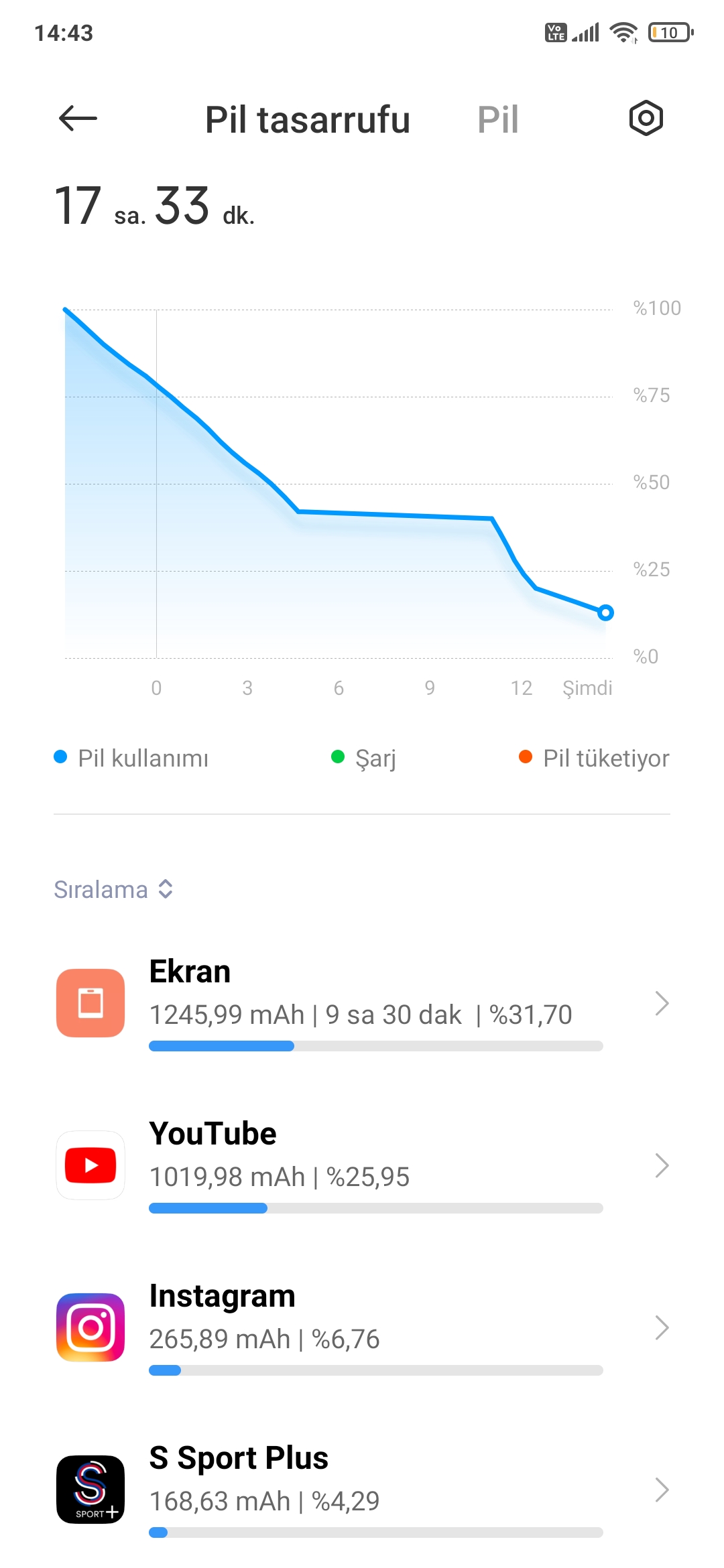This screenshot has width=724, height=1568.
Task: Go back using the arrow icon
Action: (x=78, y=119)
